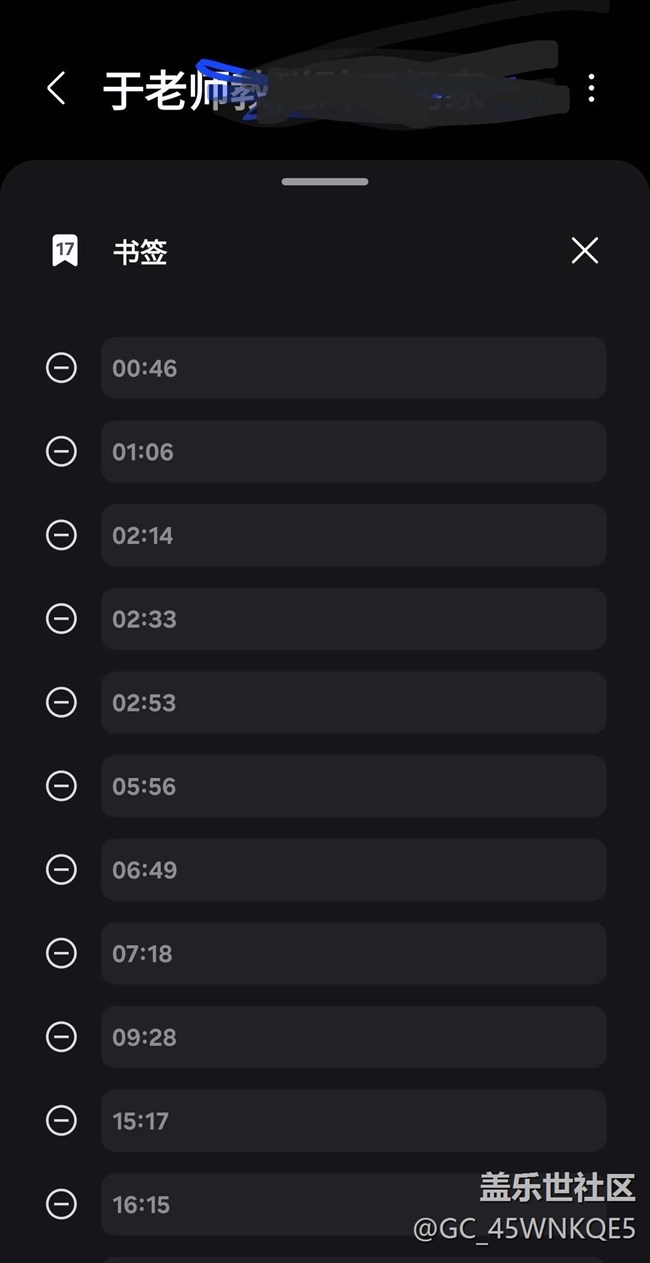The image size is (650, 1263).
Task: Delete the 09:28 bookmark
Action: click(61, 1037)
